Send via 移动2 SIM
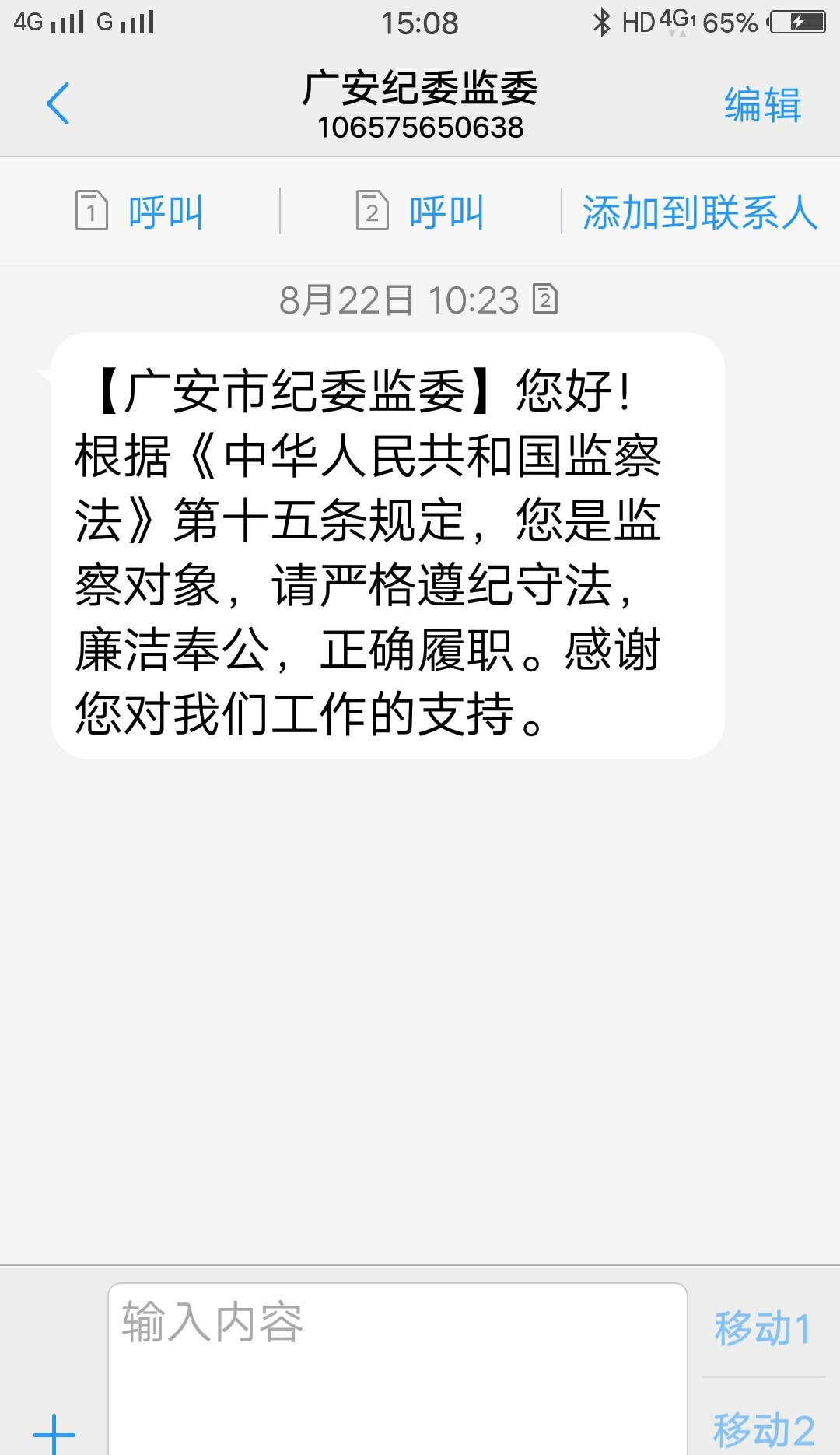The width and height of the screenshot is (840, 1455). pyautogui.click(x=763, y=1429)
